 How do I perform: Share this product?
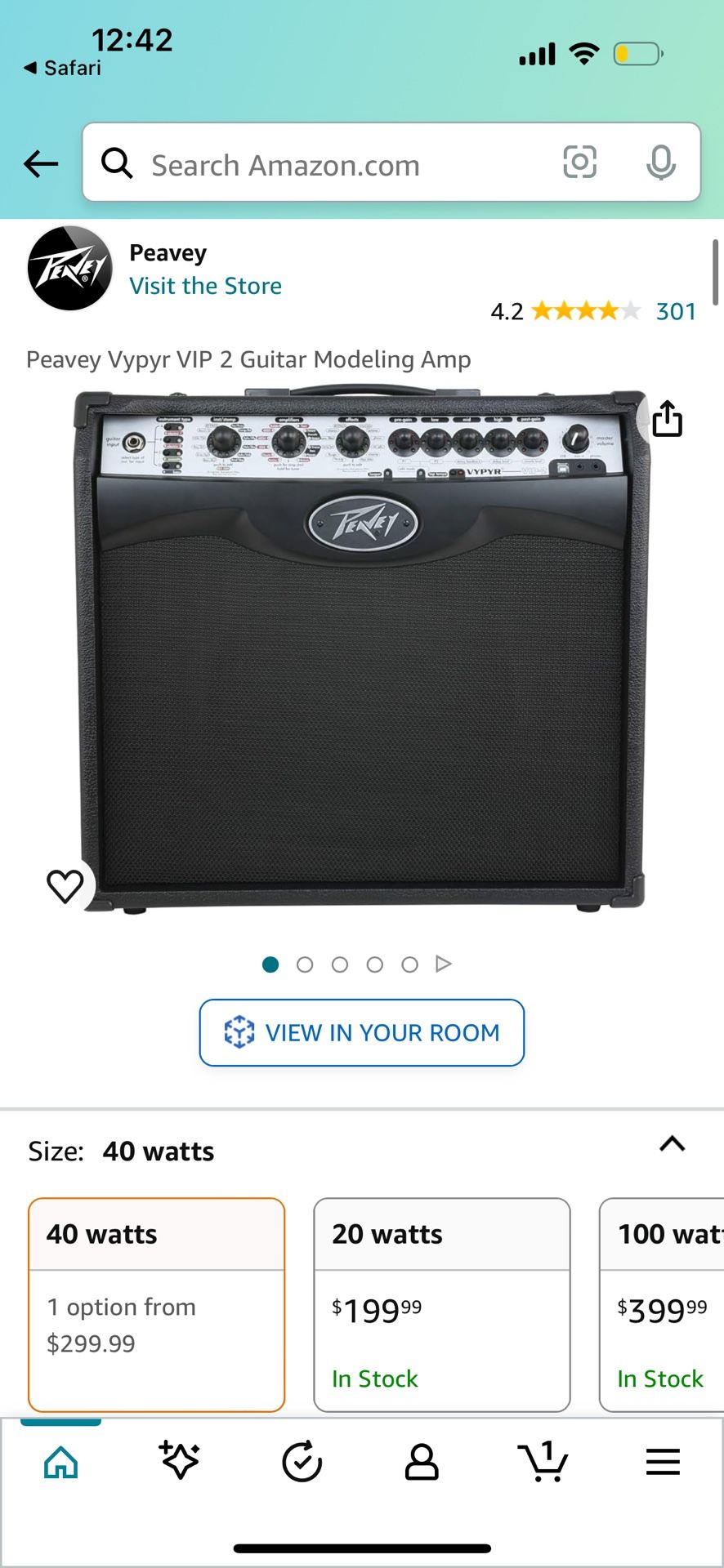667,419
